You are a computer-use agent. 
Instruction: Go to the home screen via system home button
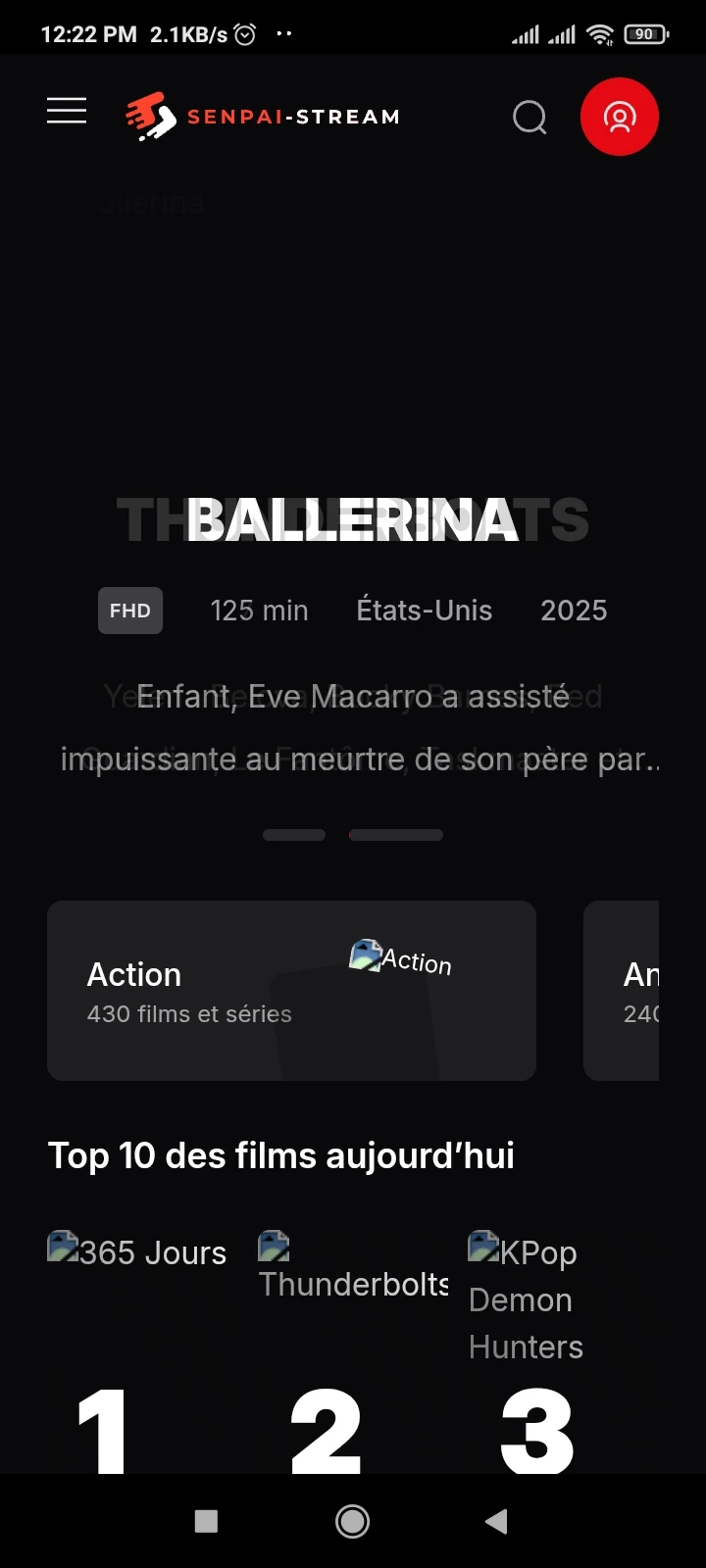click(352, 1521)
